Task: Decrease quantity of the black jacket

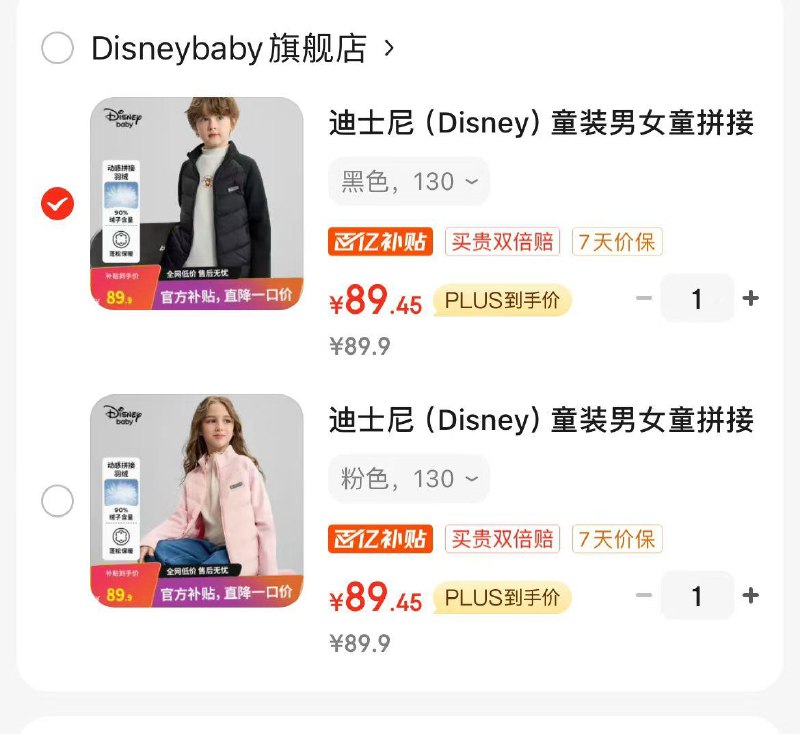Action: pos(644,298)
